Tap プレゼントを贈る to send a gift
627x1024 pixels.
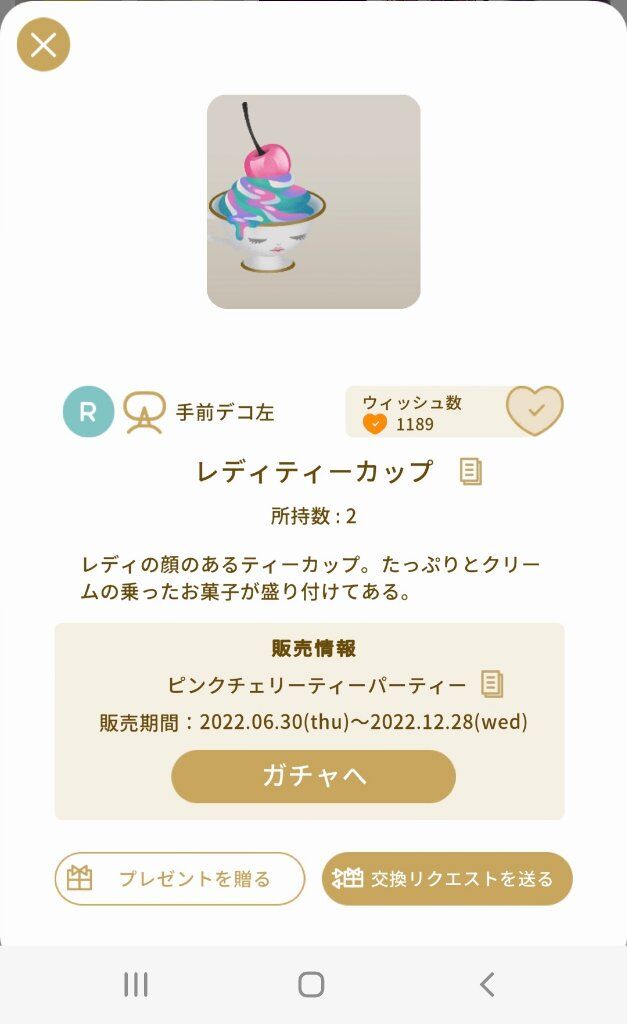[x=180, y=878]
